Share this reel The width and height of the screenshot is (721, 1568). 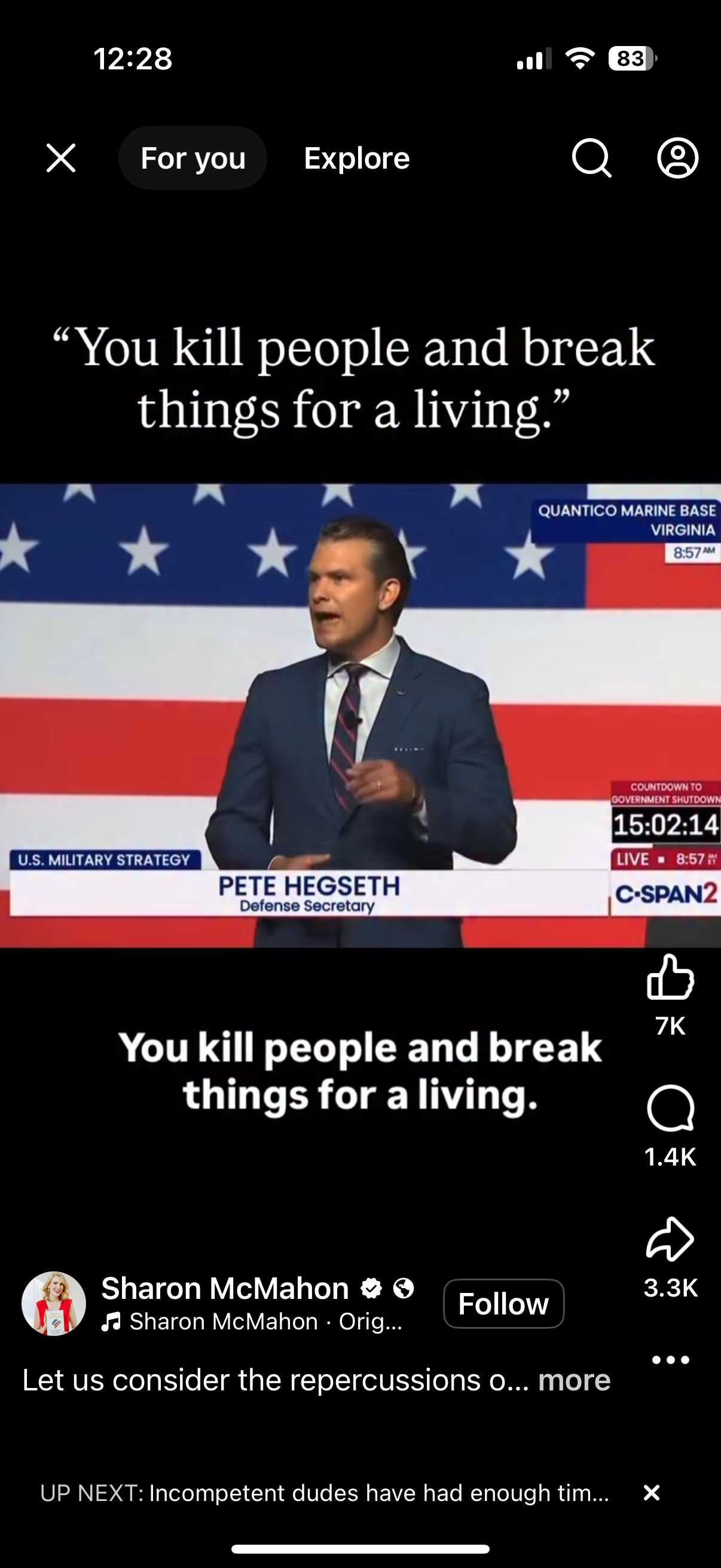[670, 1238]
